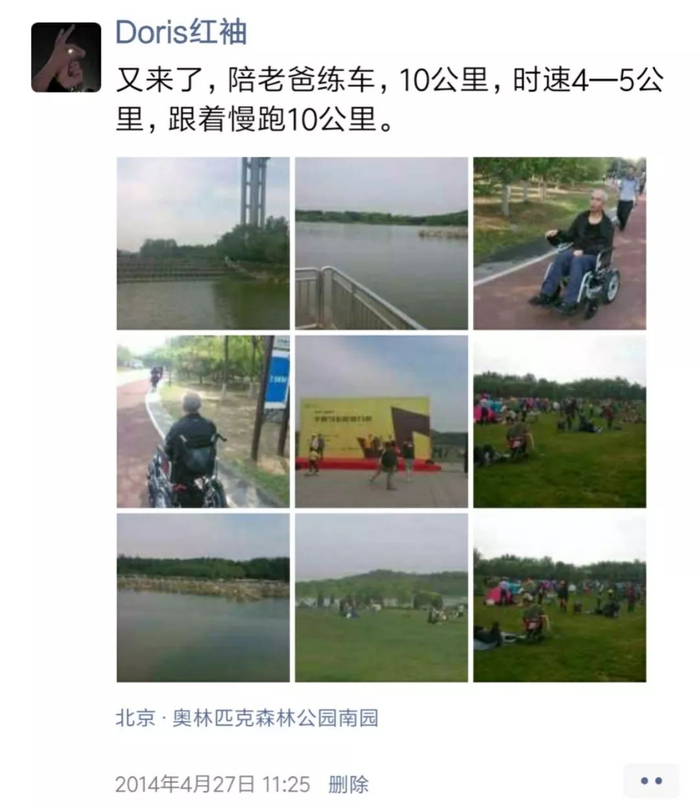Image resolution: width=700 pixels, height=802 pixels.
Task: View the last photo of picnickers on the lawn
Action: pos(559,598)
